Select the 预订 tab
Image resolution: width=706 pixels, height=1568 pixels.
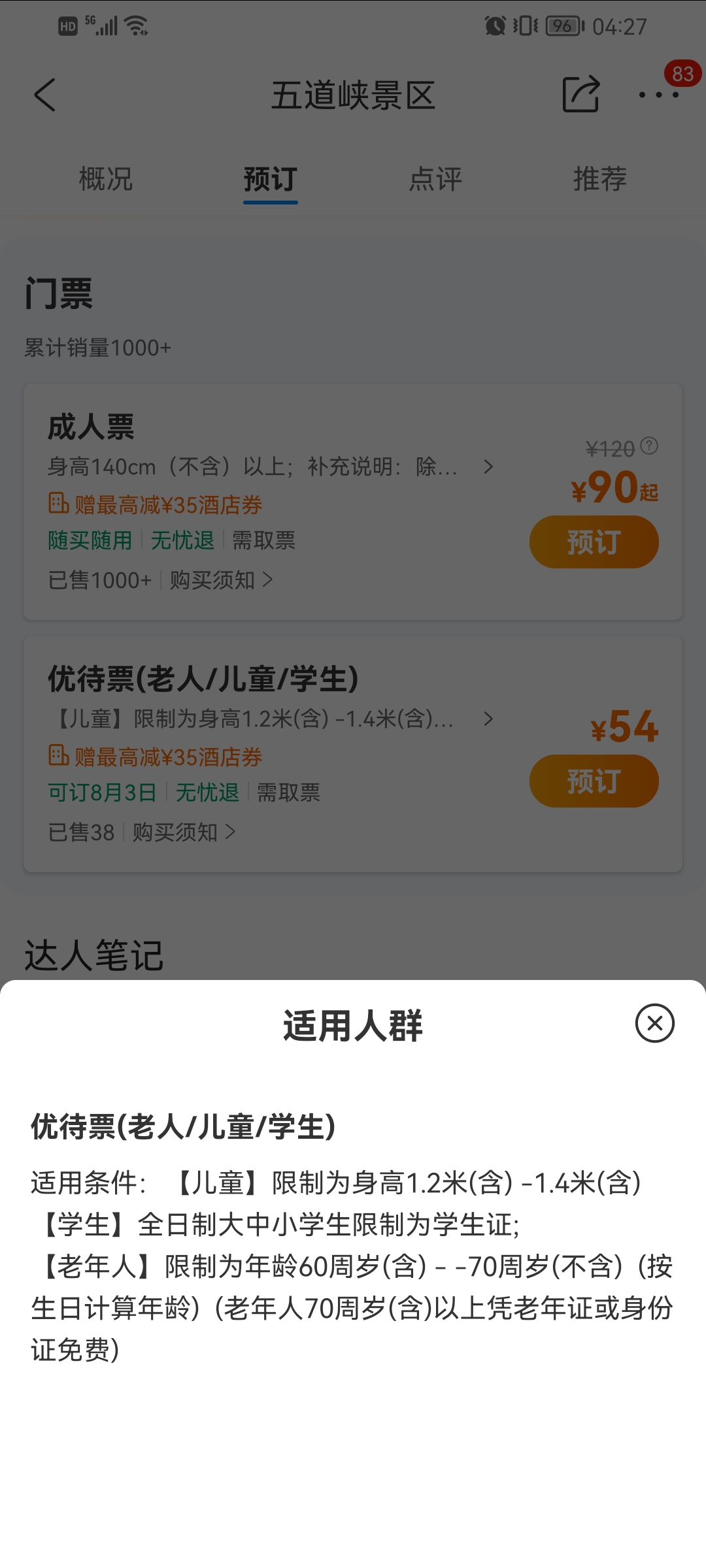coord(270,179)
